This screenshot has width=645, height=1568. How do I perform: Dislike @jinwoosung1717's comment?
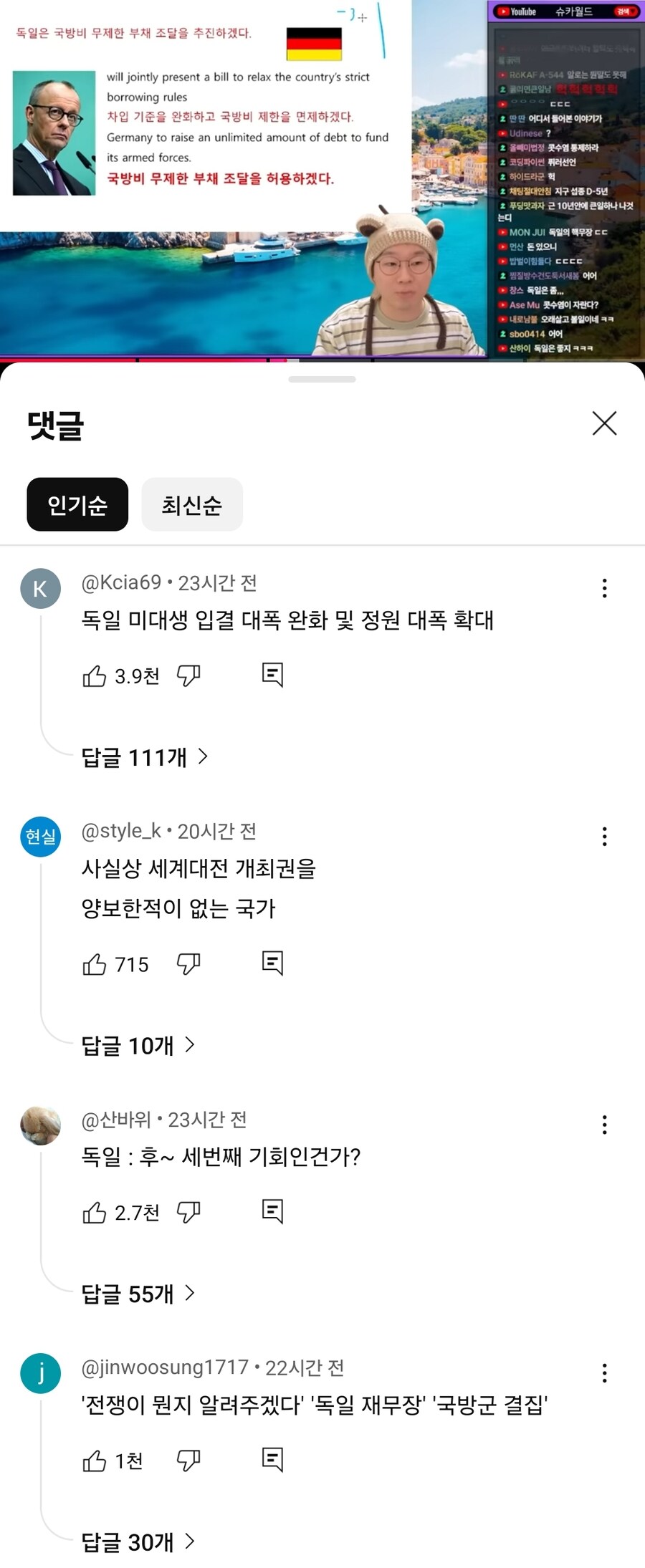(x=188, y=1459)
